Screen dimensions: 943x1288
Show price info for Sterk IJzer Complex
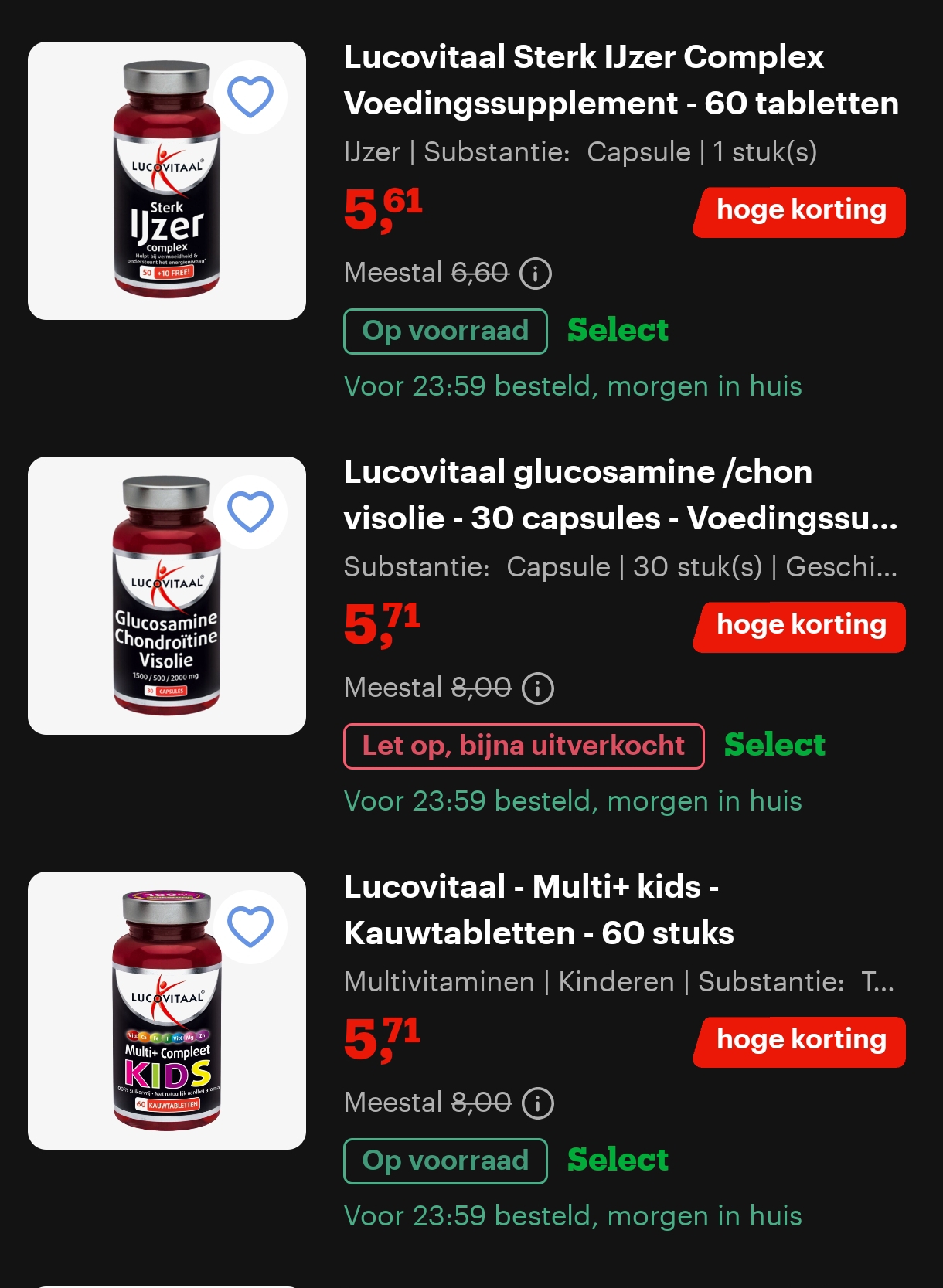click(536, 274)
